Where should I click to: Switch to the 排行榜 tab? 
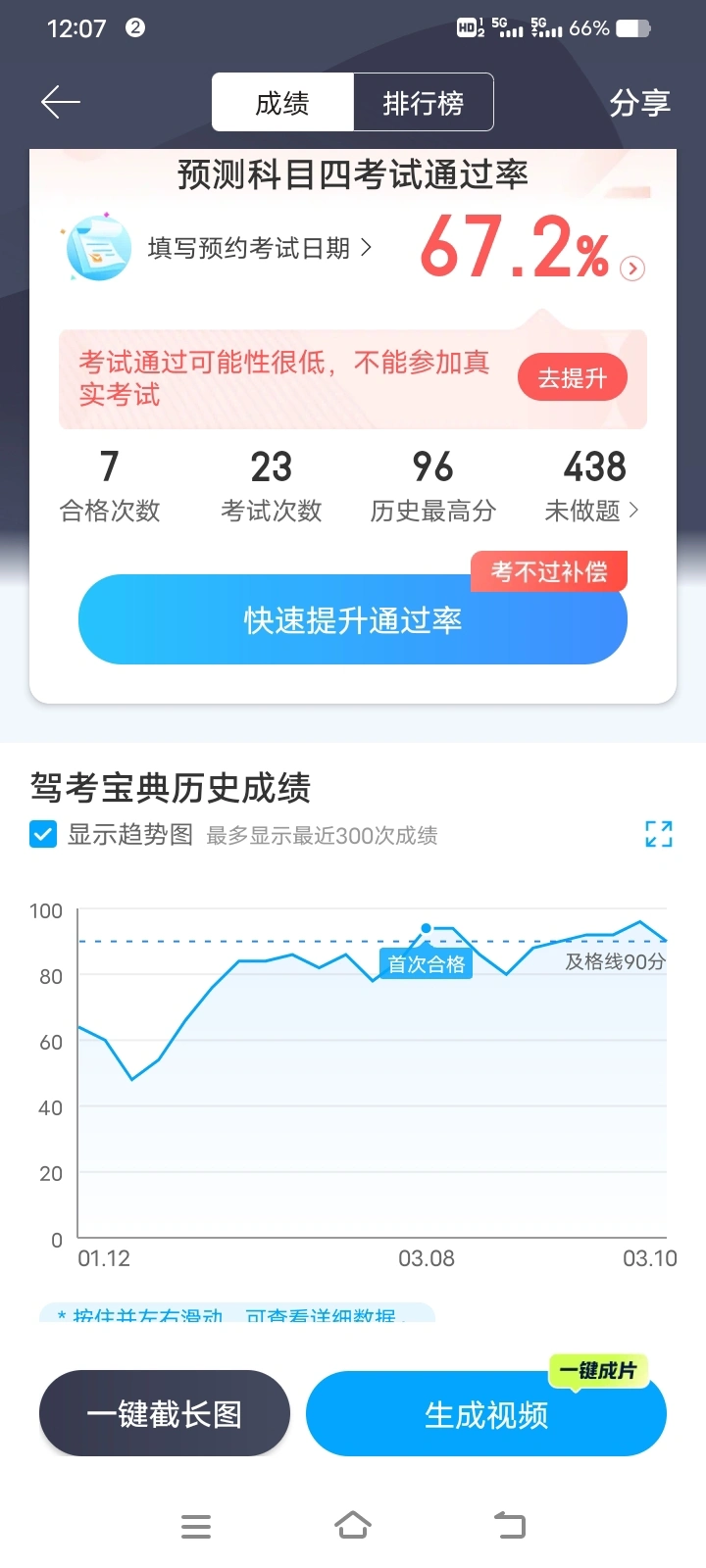click(x=423, y=102)
